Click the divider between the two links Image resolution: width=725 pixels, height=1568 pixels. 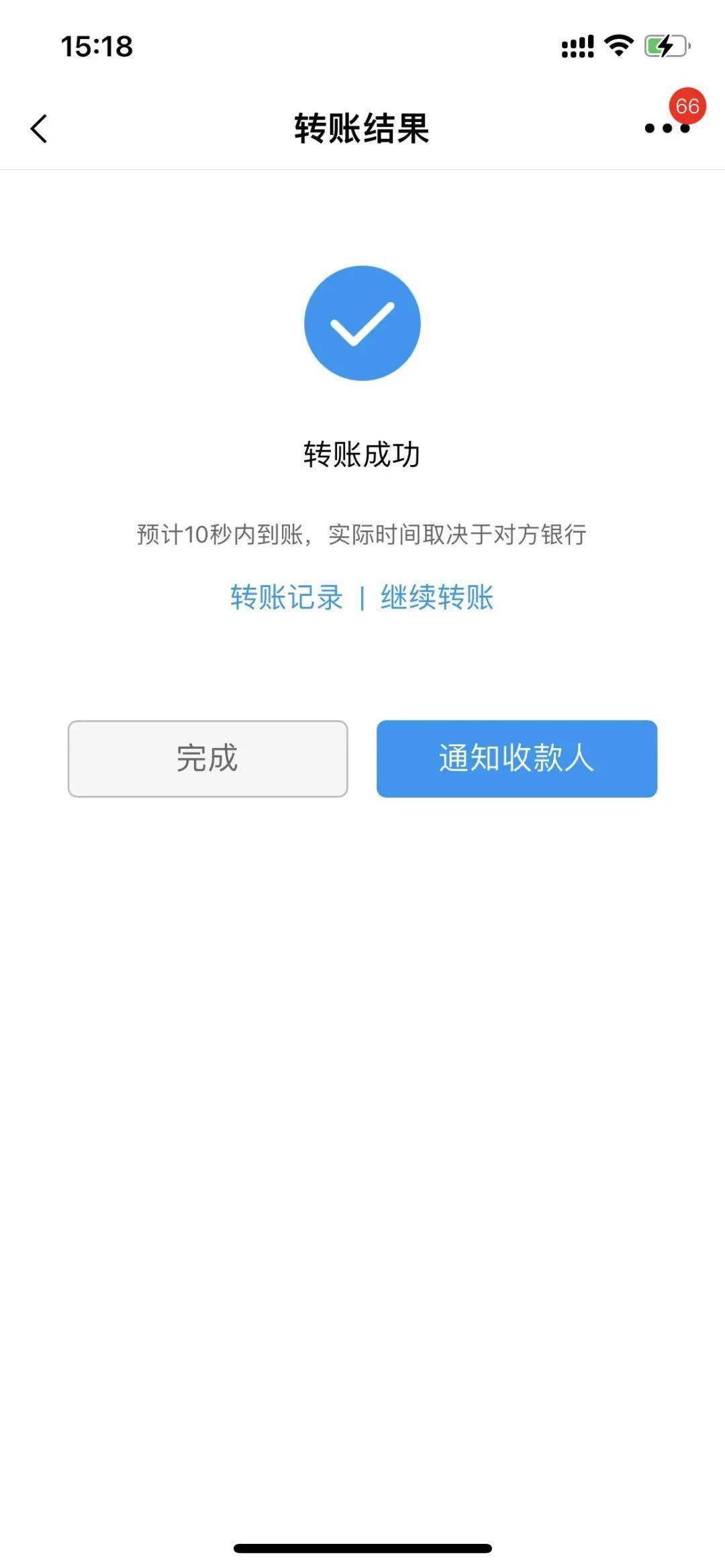tap(362, 598)
